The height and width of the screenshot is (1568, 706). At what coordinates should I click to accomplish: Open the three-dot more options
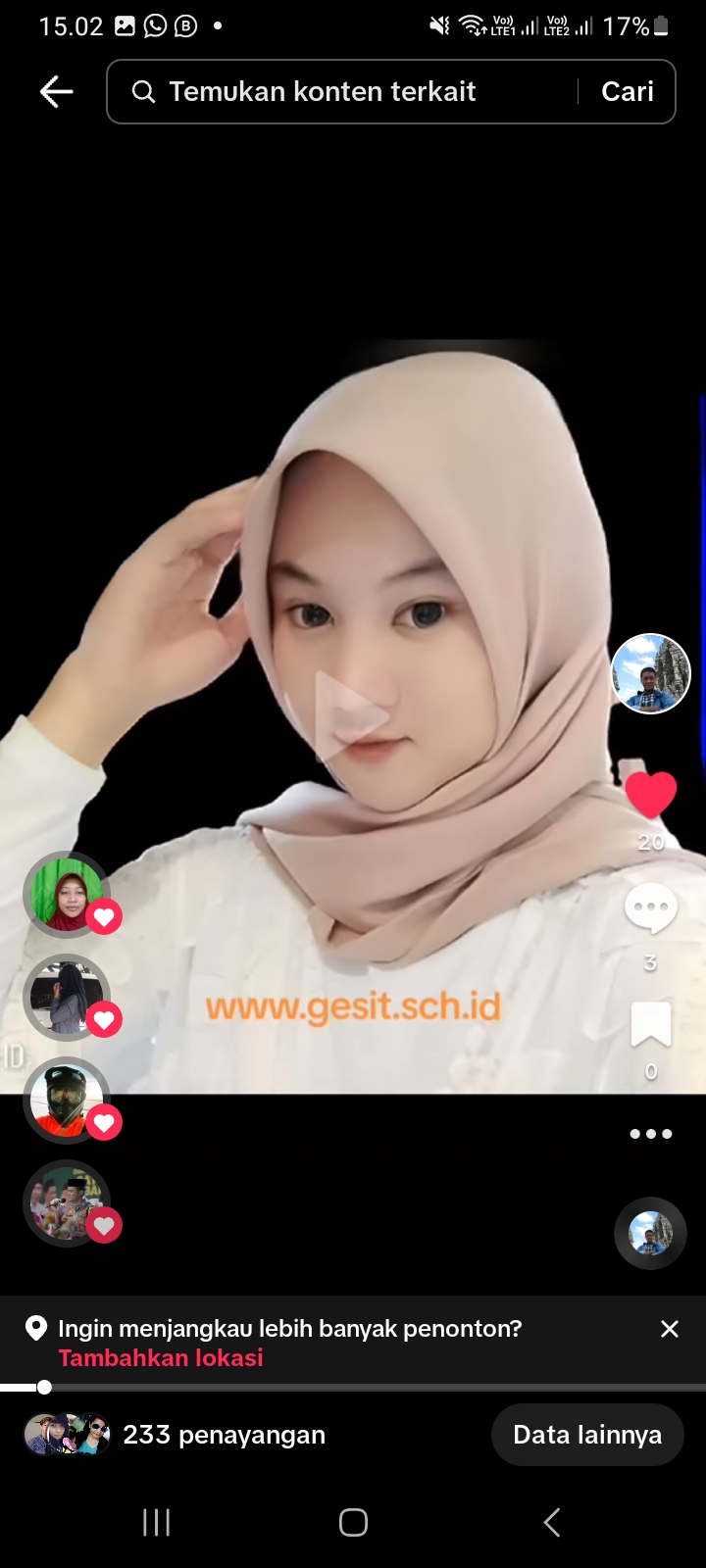coord(651,1134)
